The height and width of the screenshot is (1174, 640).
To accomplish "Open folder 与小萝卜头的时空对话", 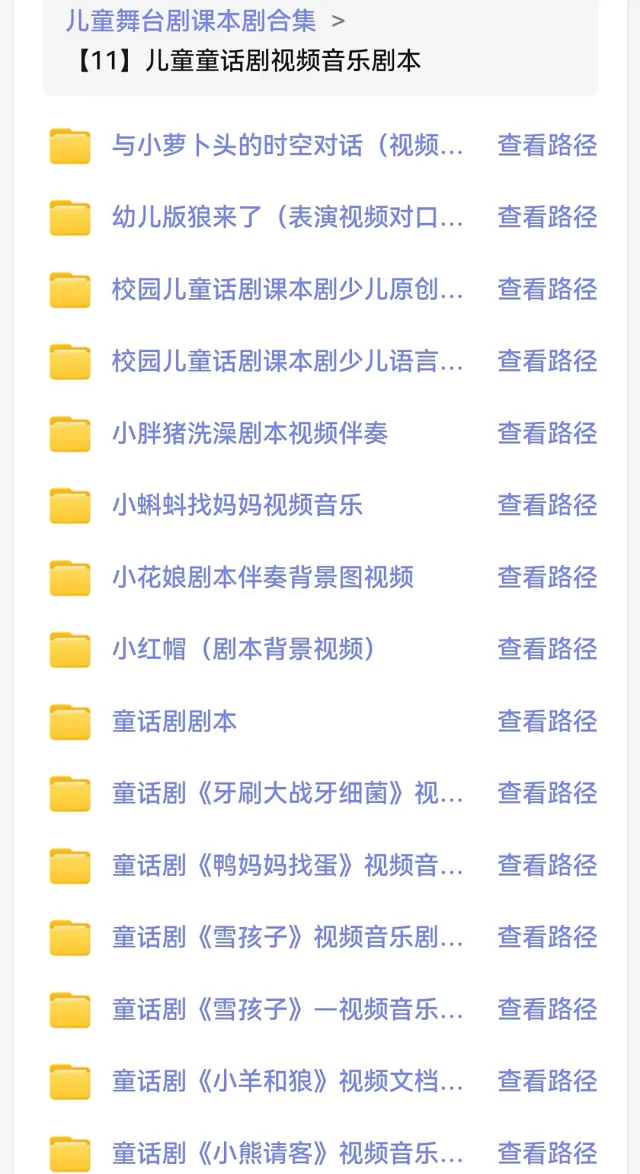I will tap(287, 145).
